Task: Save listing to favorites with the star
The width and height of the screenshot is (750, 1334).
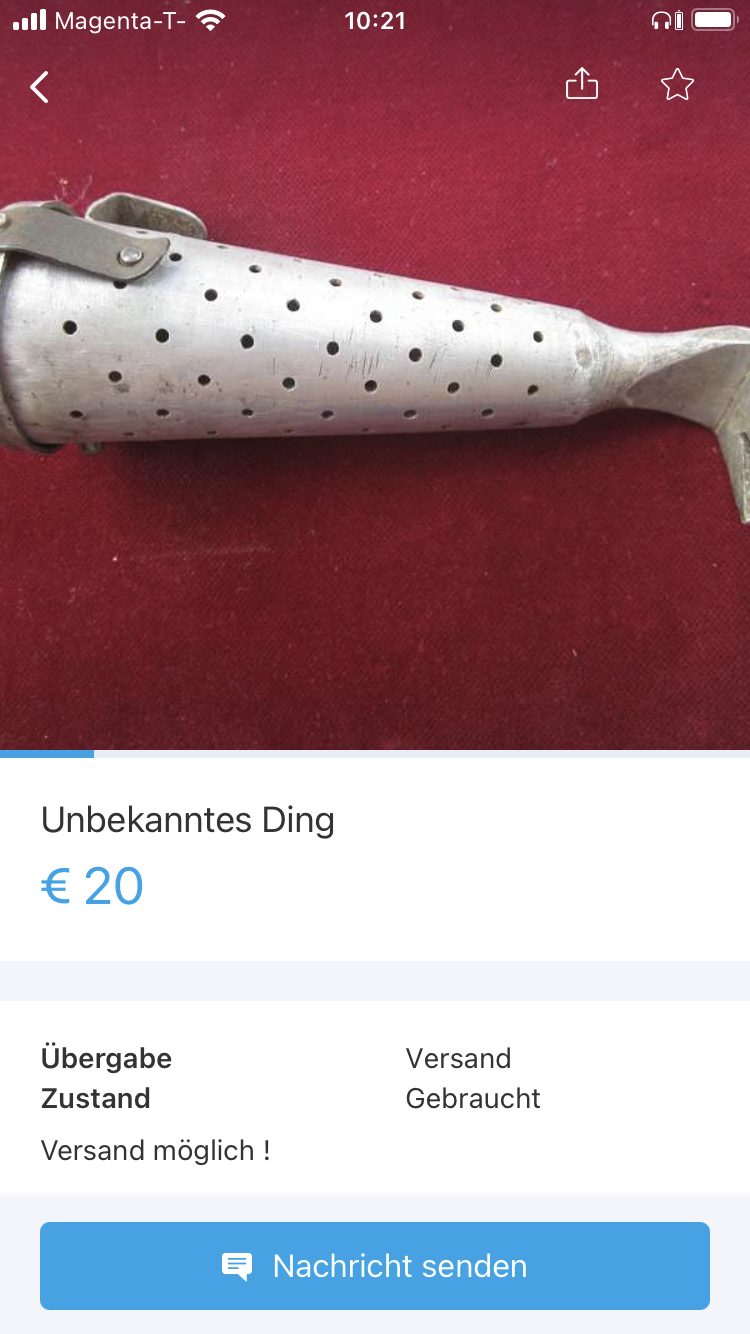Action: [677, 85]
